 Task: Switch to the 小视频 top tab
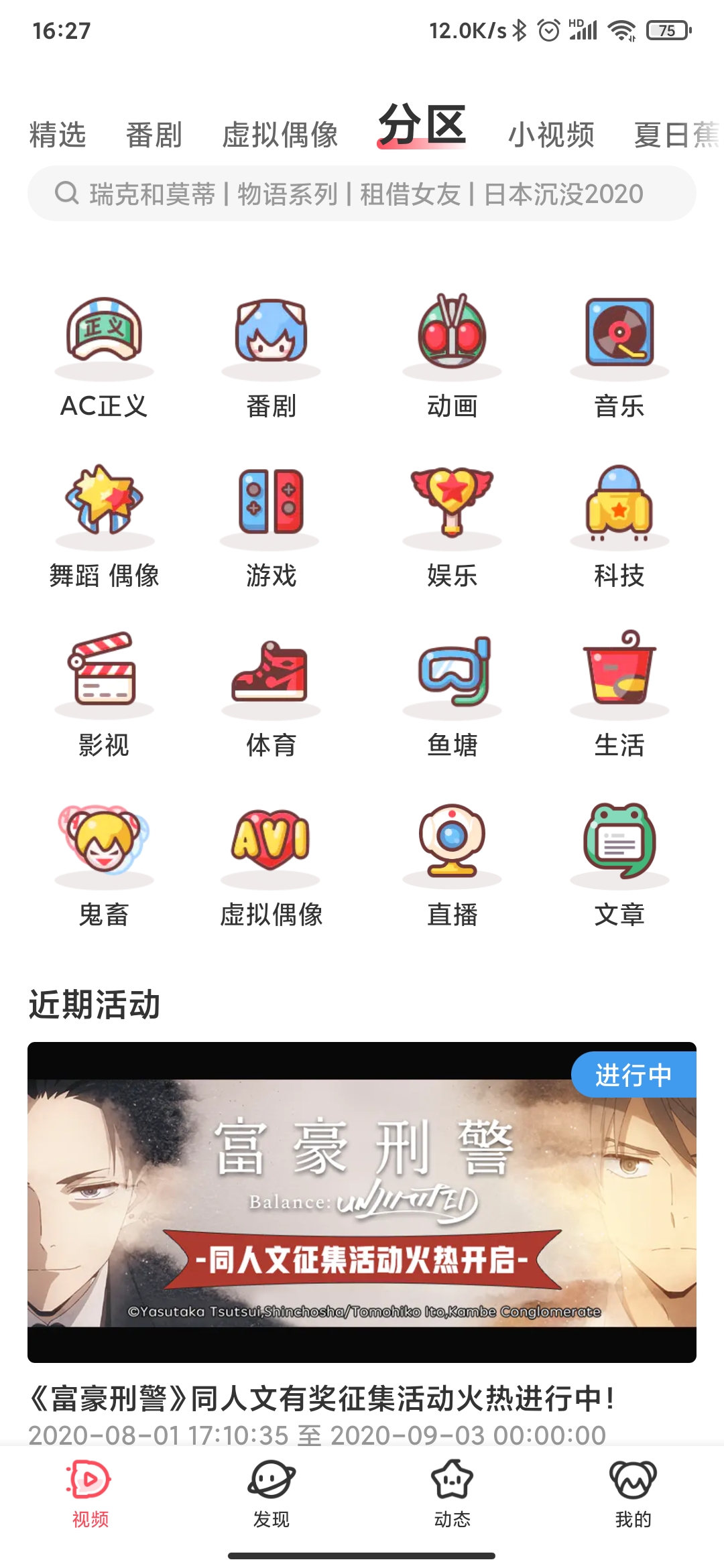pos(551,135)
